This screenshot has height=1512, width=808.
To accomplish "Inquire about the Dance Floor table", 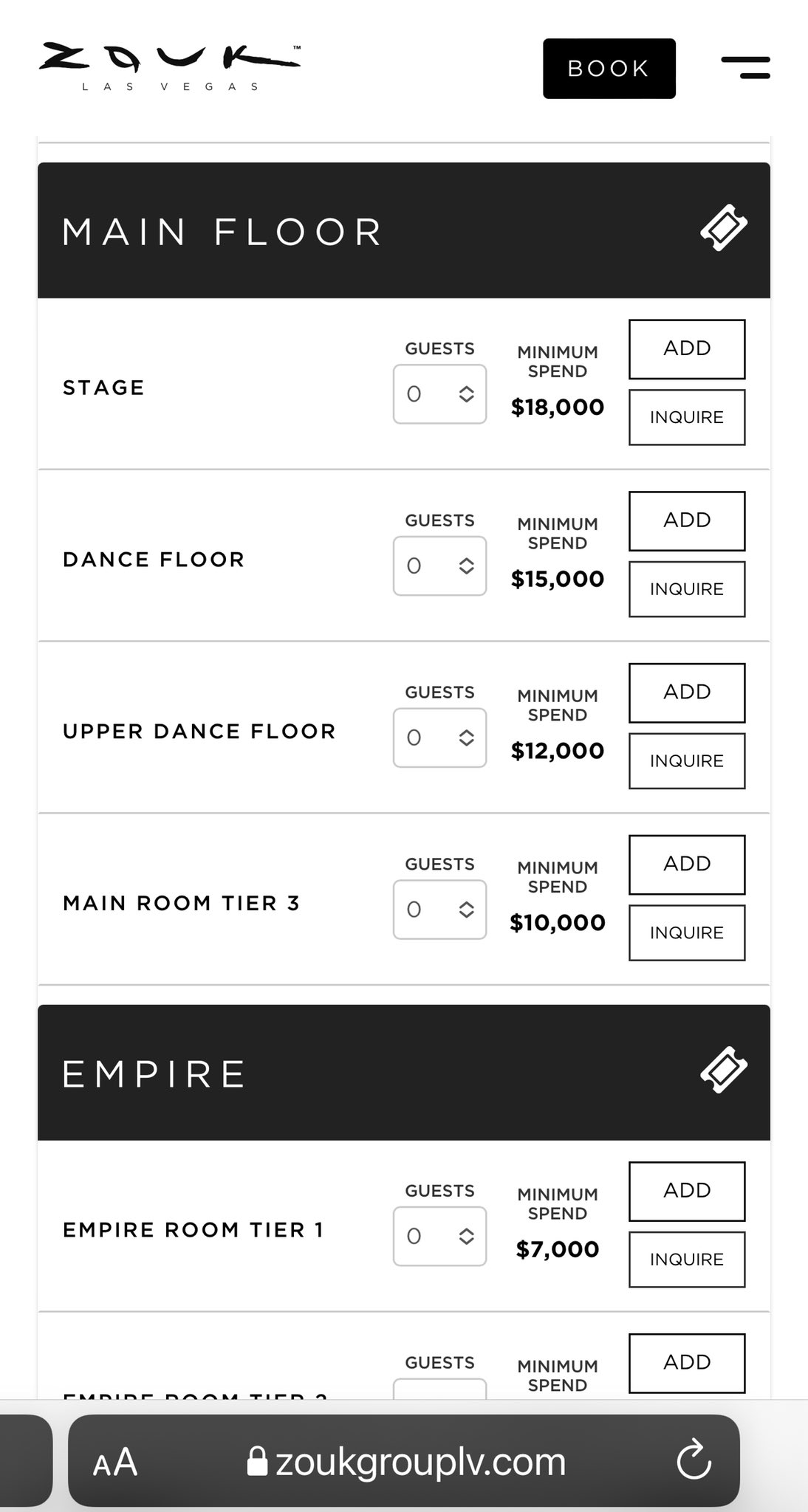I will click(x=687, y=589).
